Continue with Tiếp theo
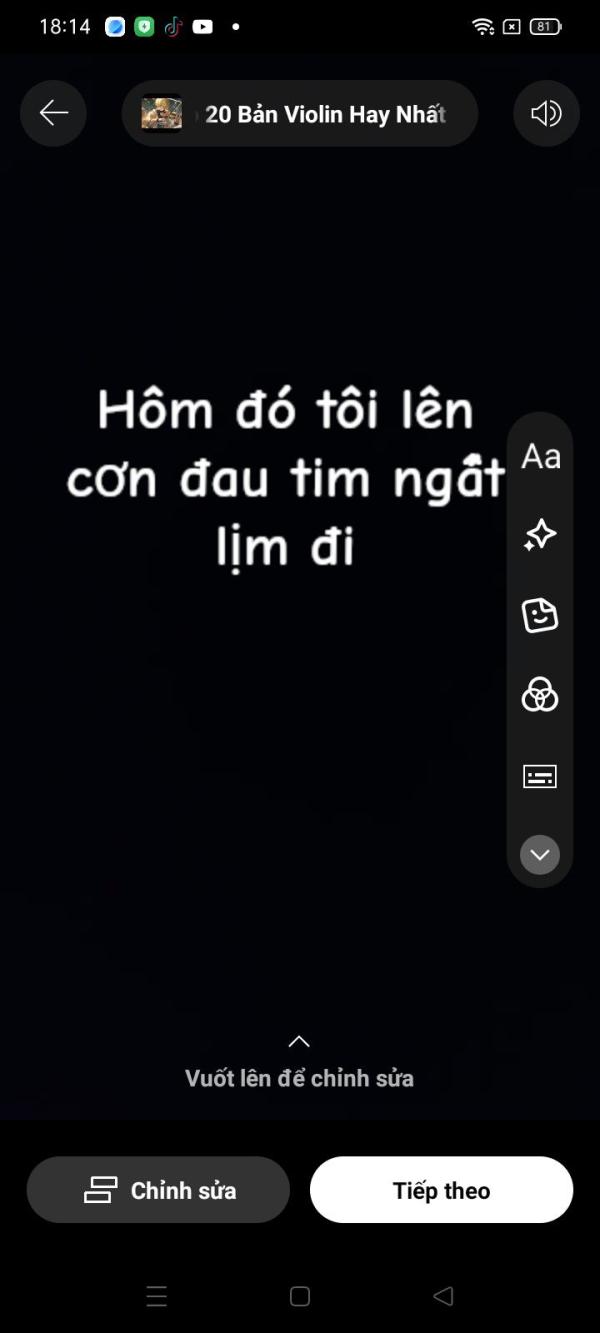600x1333 pixels. tap(441, 1190)
